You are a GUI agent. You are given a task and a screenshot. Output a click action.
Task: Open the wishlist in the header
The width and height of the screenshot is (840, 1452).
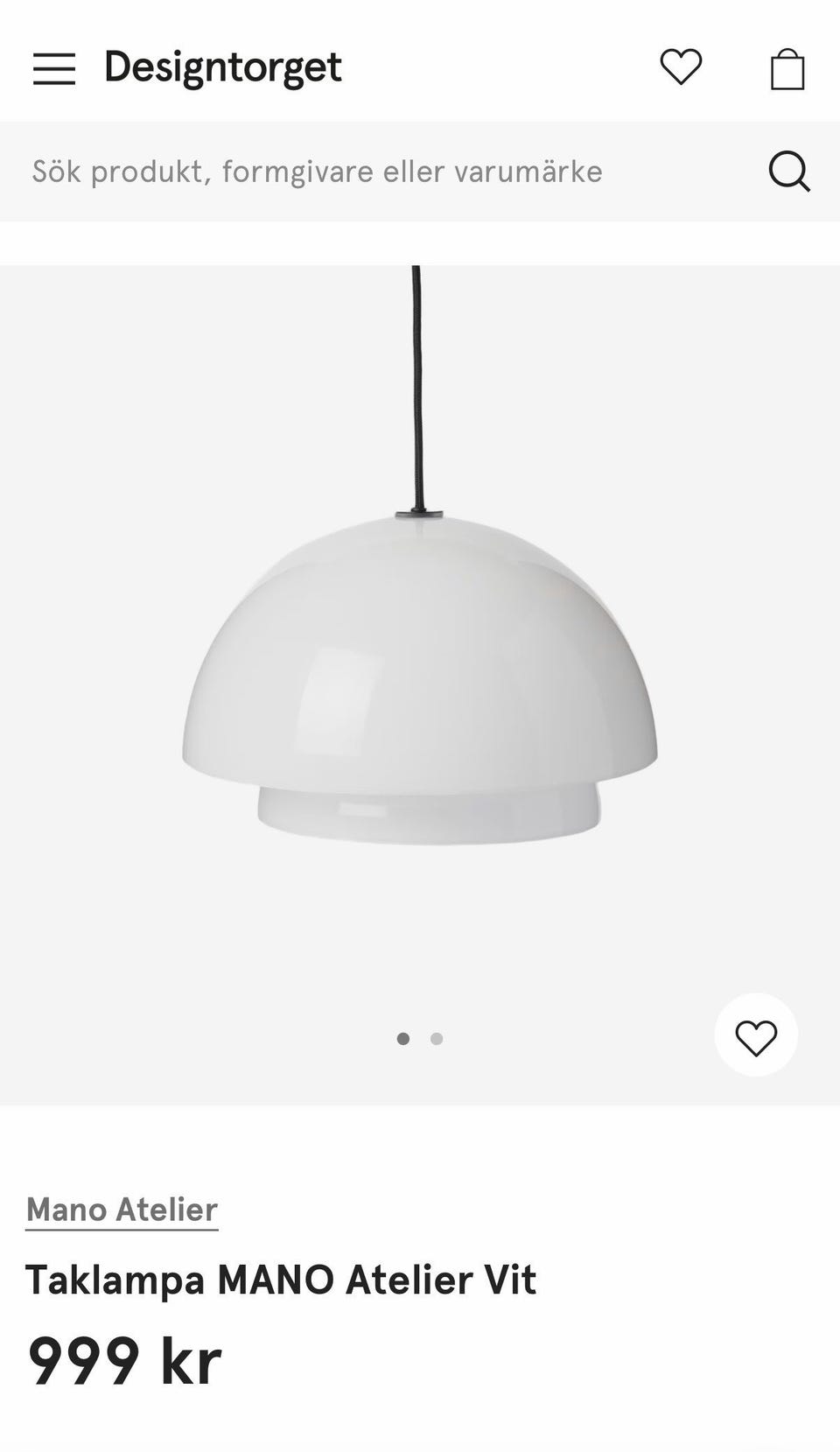[x=681, y=67]
